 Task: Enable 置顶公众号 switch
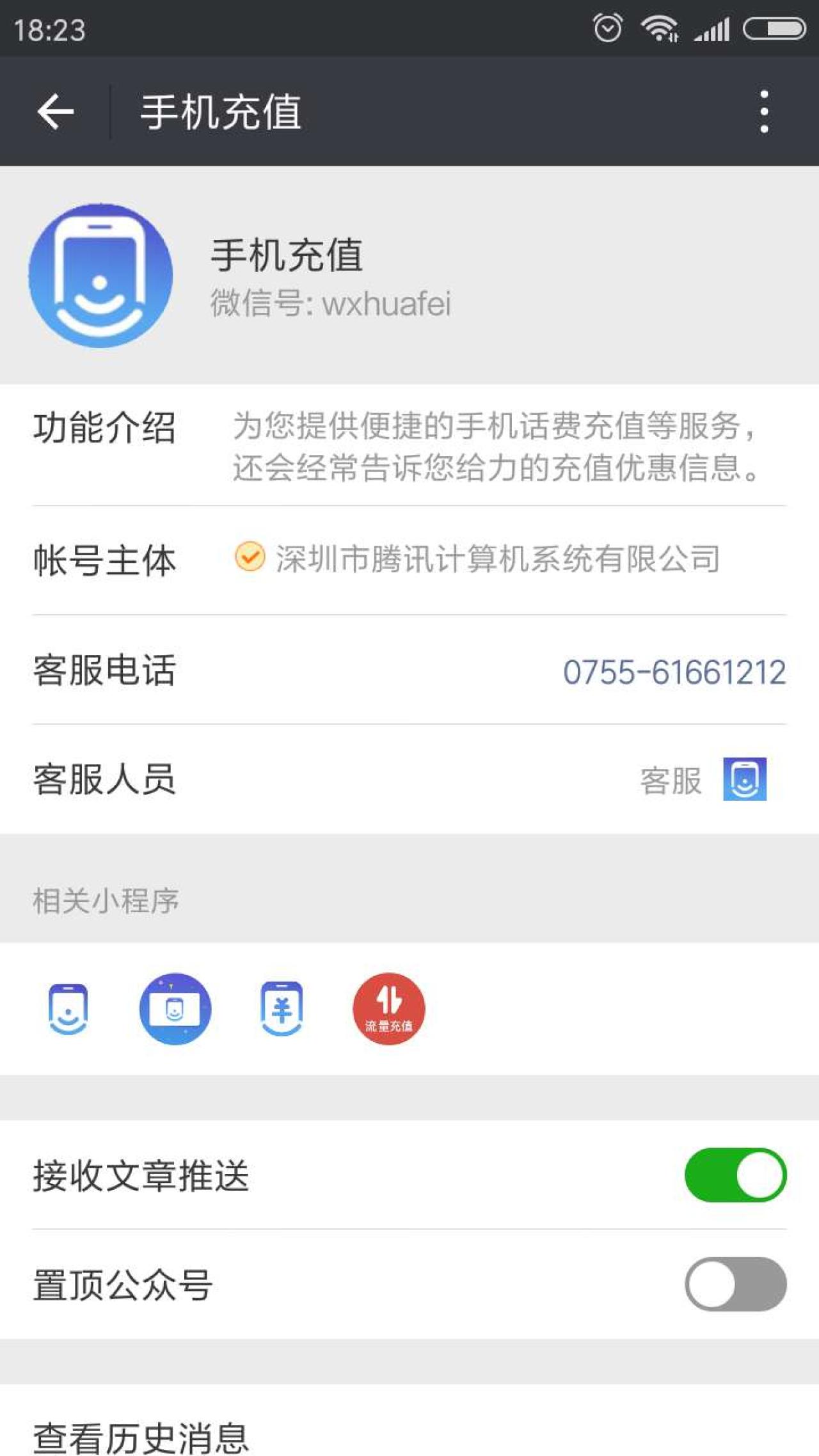[735, 1284]
